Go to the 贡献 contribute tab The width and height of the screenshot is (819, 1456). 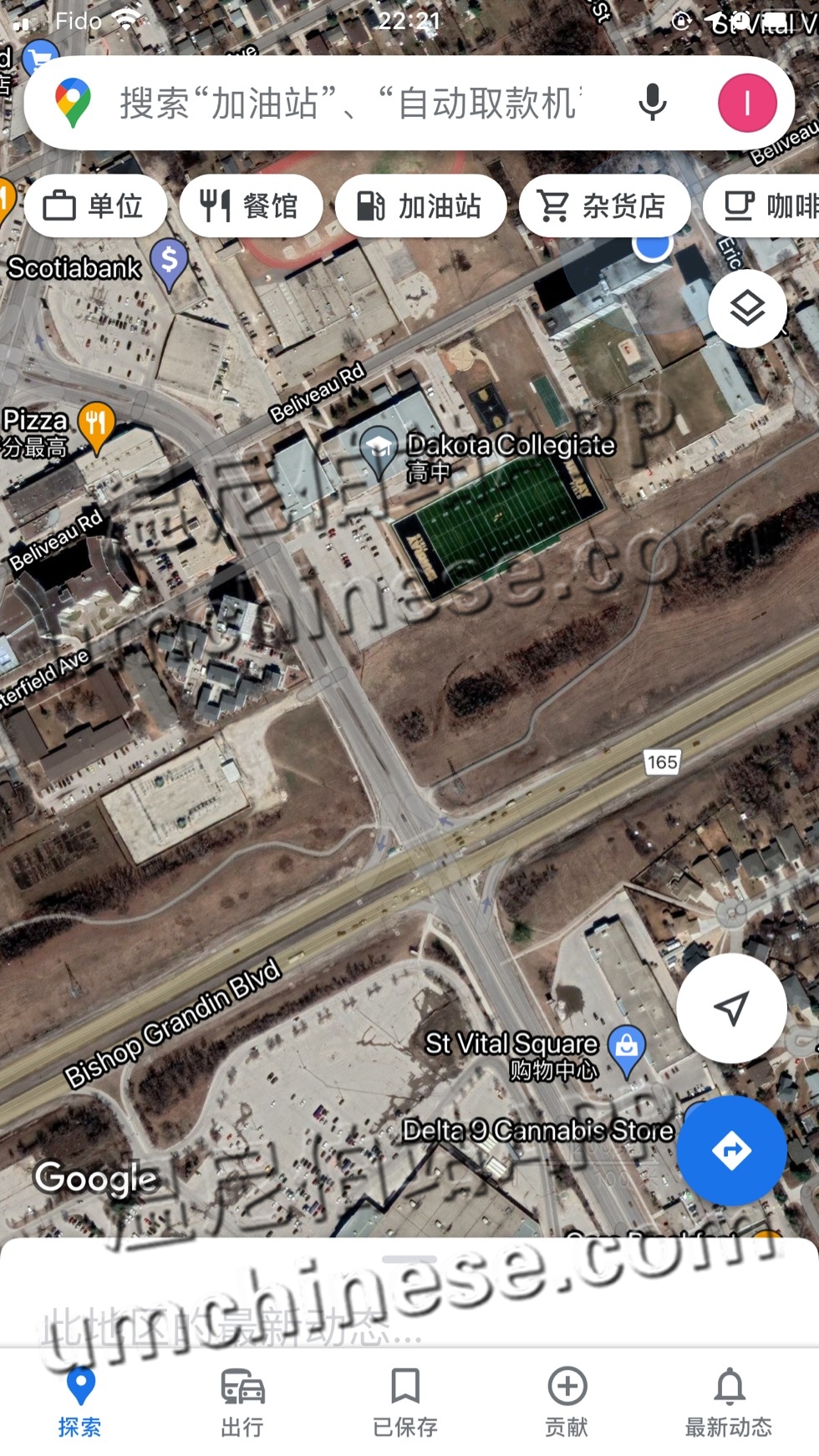coord(567,1403)
